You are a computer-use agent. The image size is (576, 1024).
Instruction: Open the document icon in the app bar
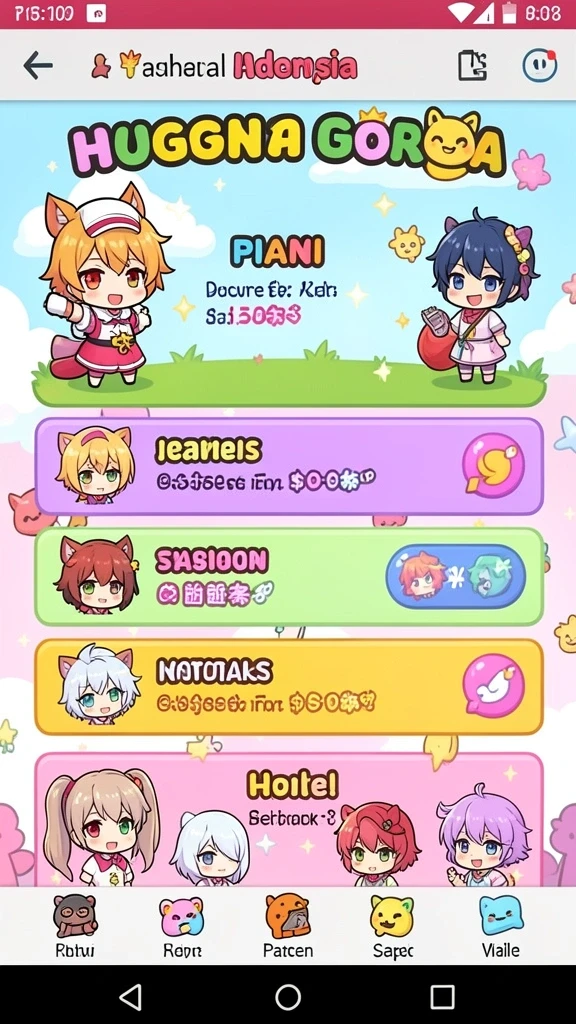[472, 65]
